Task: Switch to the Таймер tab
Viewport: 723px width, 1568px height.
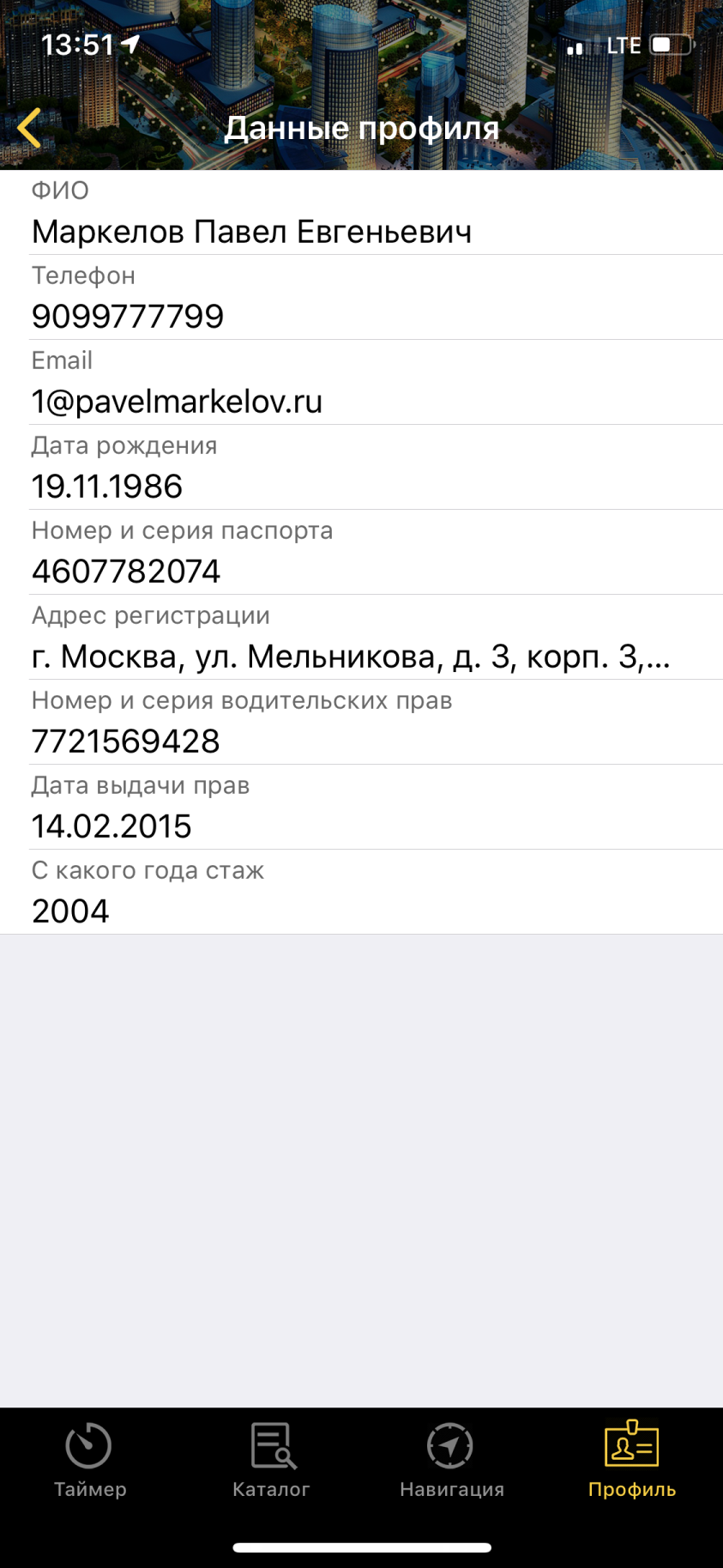Action: 90,1461
